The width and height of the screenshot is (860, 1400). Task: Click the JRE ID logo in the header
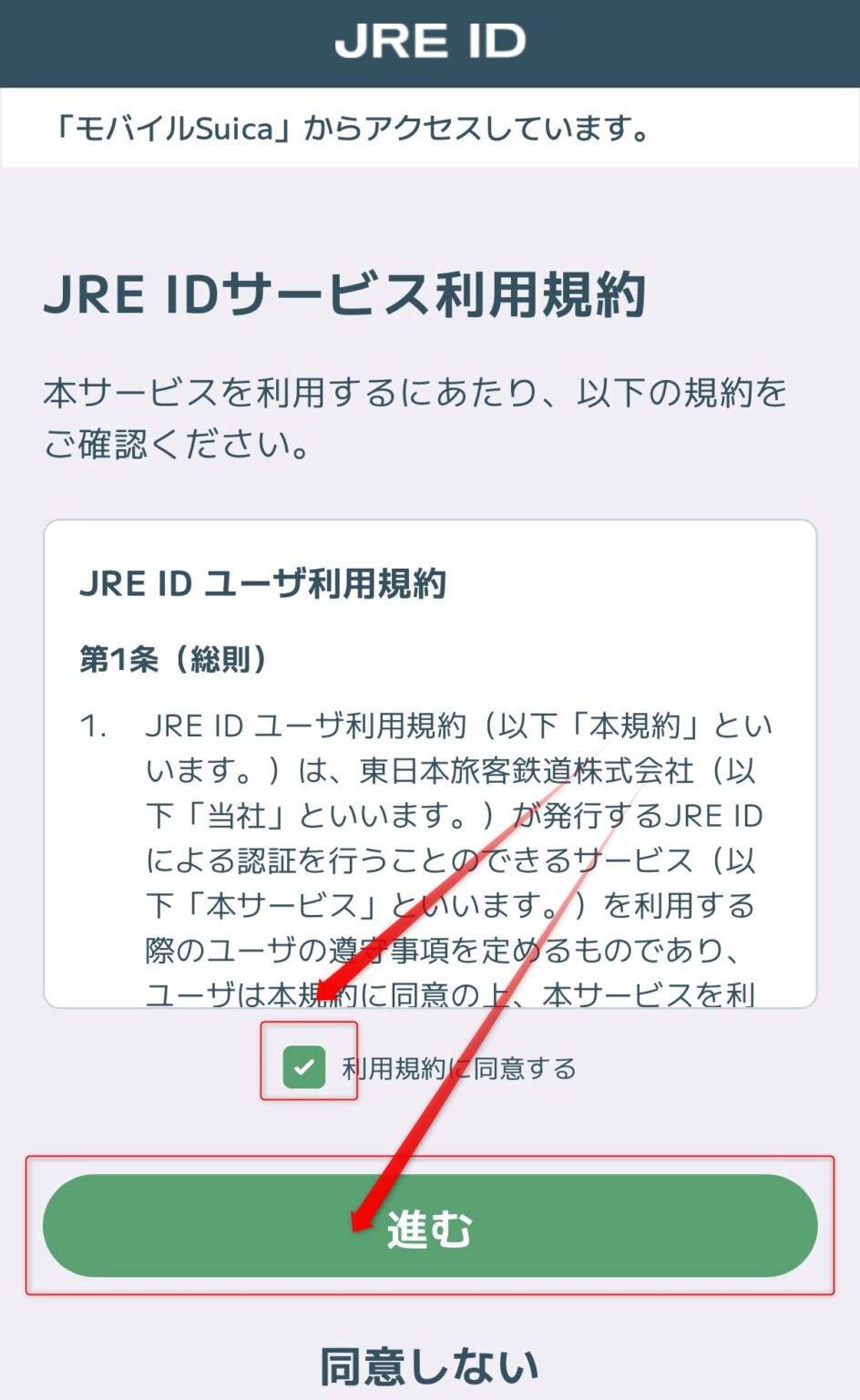pyautogui.click(x=430, y=40)
